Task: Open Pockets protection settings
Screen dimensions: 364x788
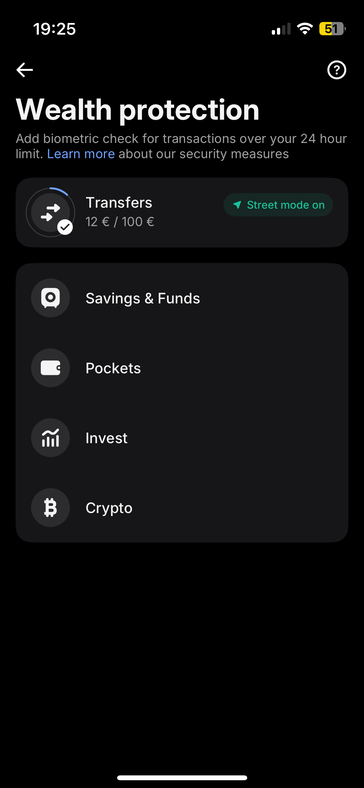Action: point(182,368)
